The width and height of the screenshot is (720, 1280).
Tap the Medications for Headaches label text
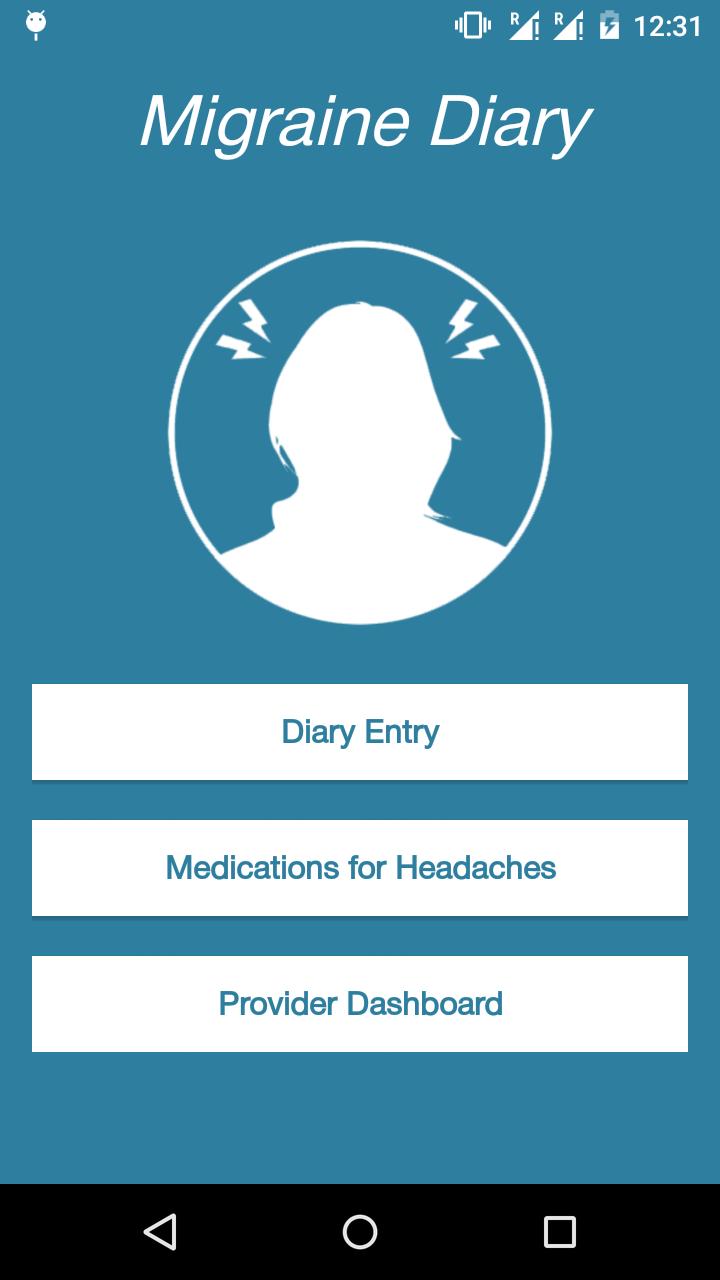tap(360, 867)
